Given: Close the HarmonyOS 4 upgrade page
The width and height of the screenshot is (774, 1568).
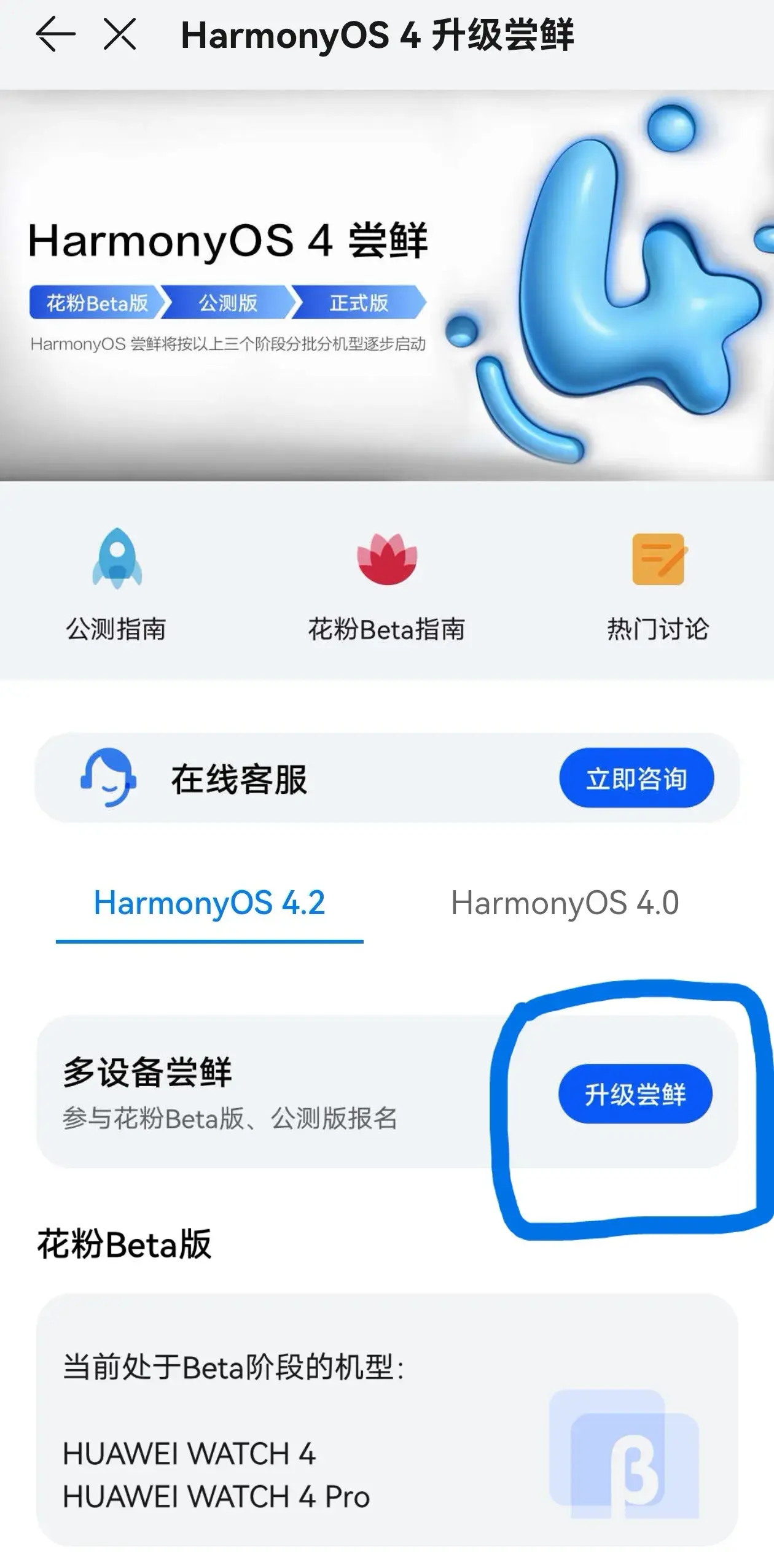Looking at the screenshot, I should tap(120, 34).
